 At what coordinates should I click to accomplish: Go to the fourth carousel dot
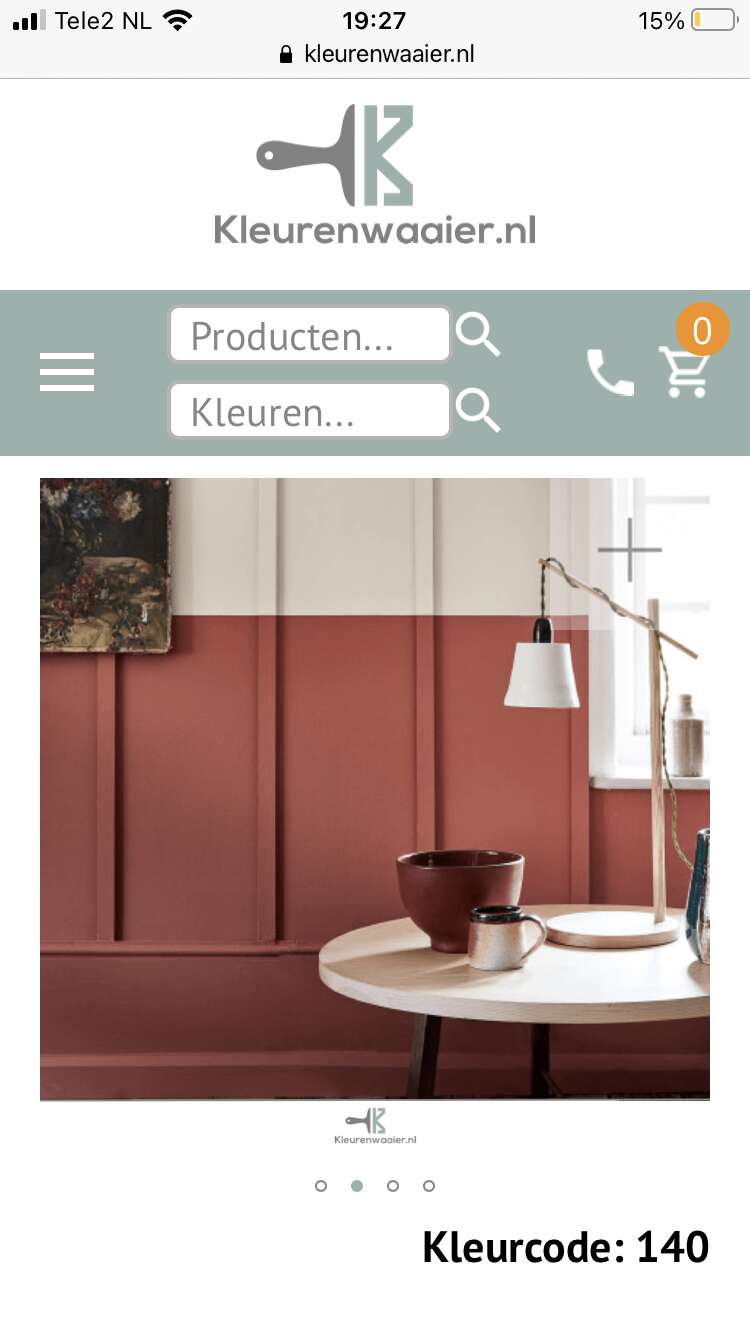[429, 1186]
